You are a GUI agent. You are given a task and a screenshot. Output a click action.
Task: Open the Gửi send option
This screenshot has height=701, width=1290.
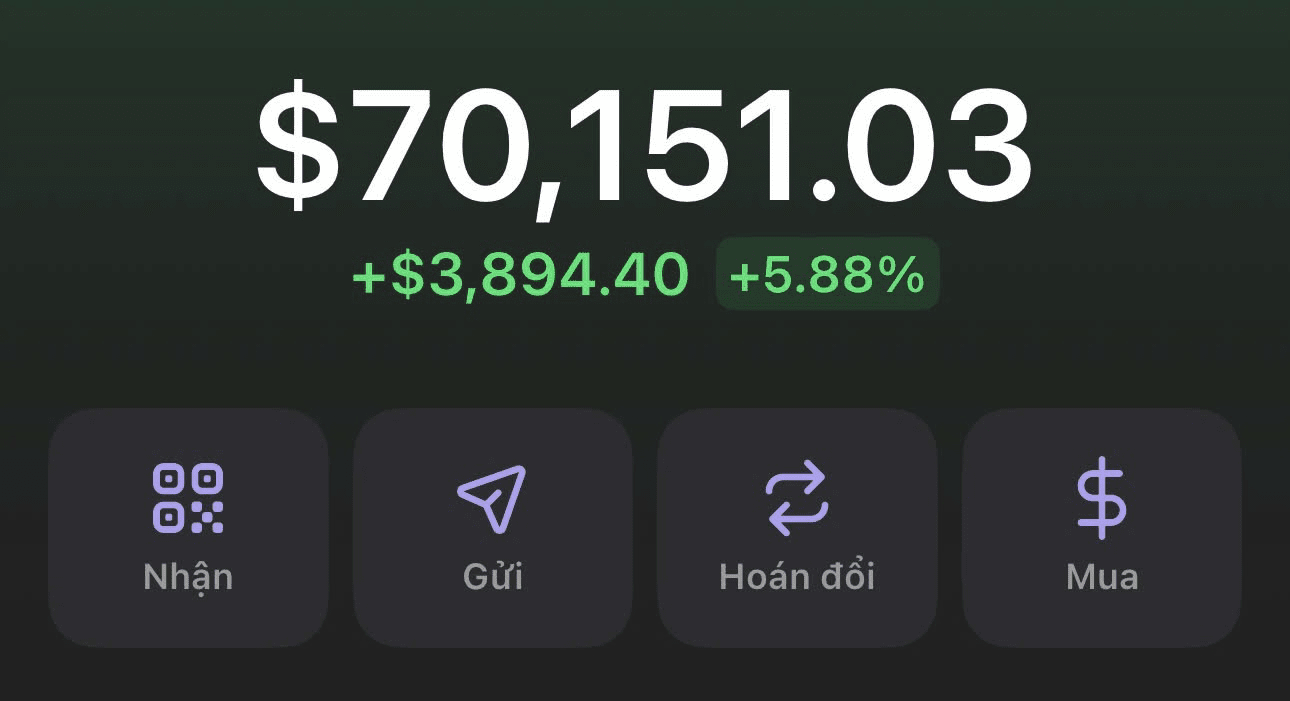coord(492,527)
